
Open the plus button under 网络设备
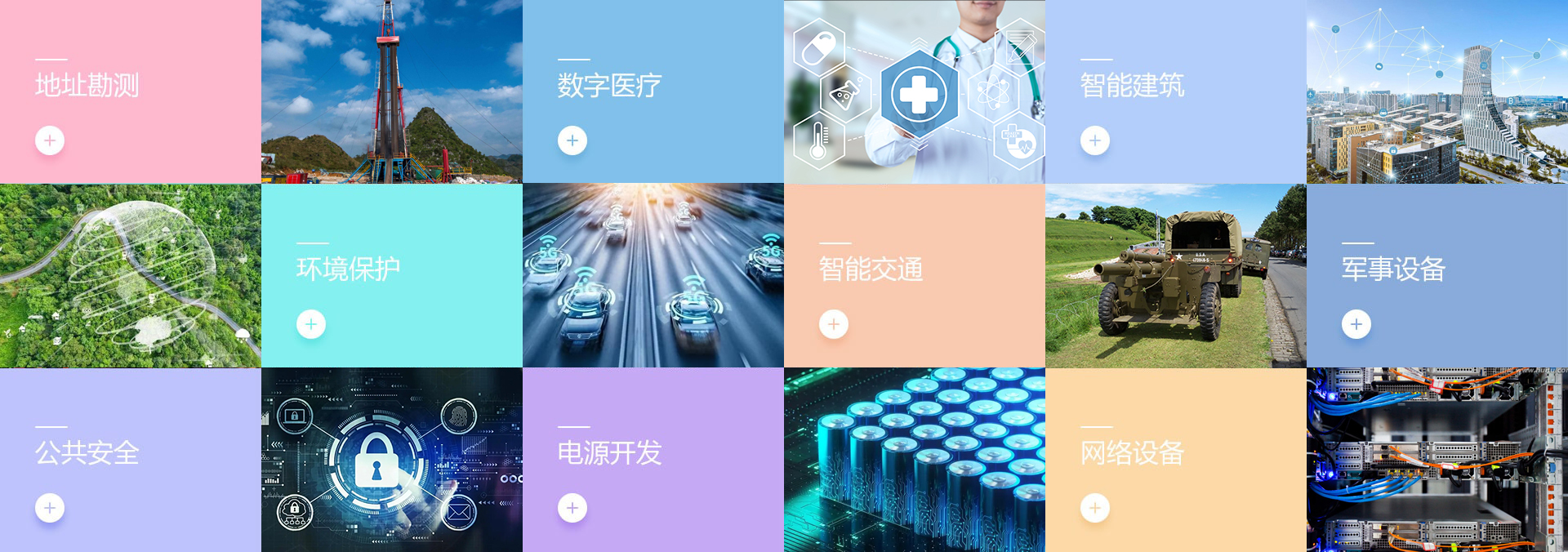(1095, 508)
